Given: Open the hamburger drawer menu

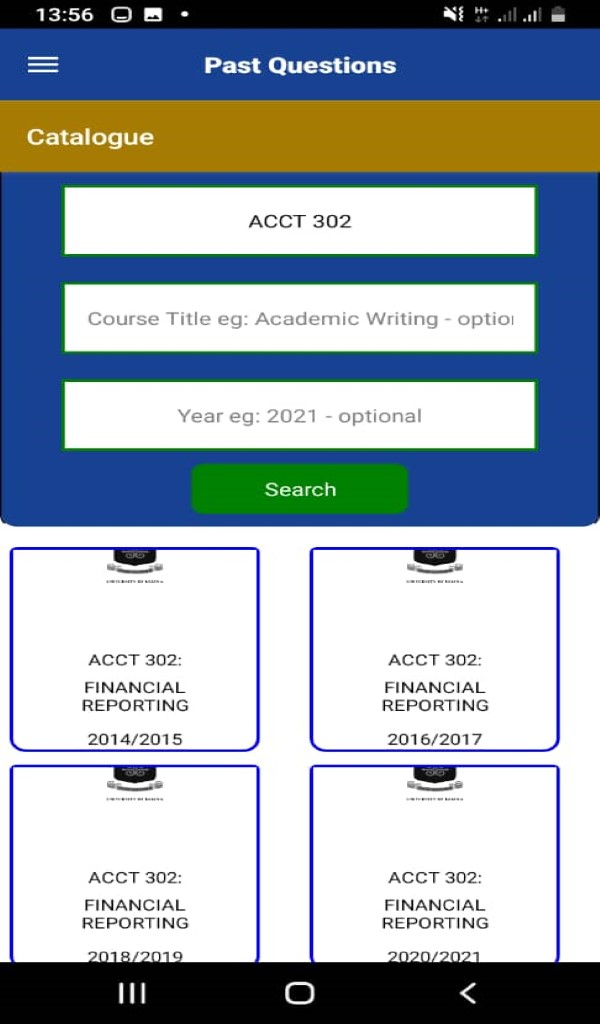Looking at the screenshot, I should pos(43,65).
